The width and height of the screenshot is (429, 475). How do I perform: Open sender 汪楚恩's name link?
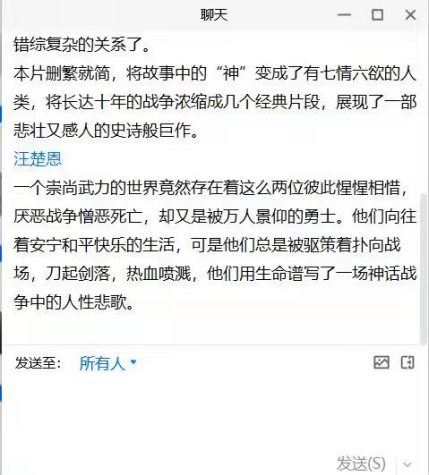click(x=37, y=159)
